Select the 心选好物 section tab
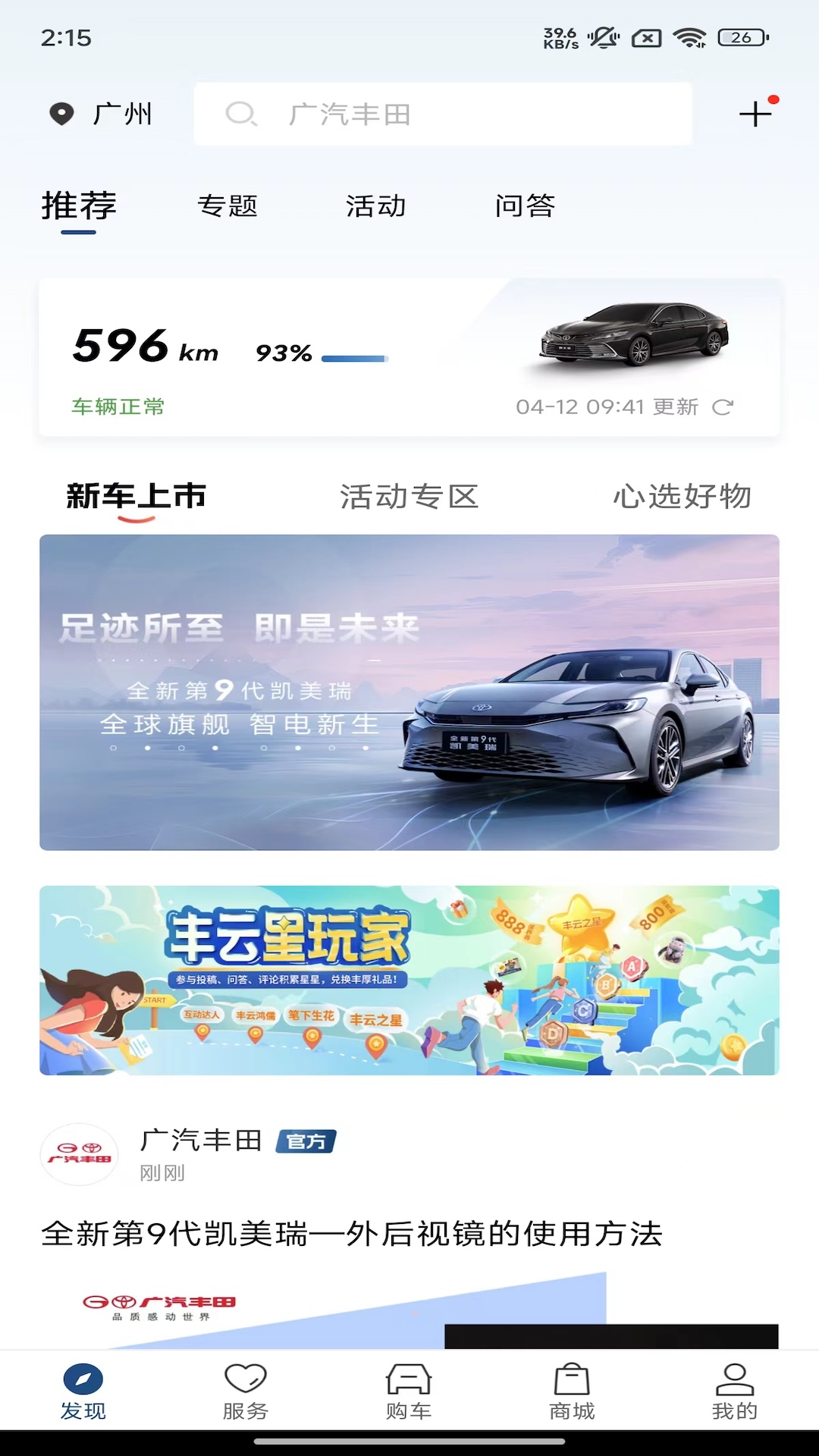The height and width of the screenshot is (1456, 819). point(682,497)
